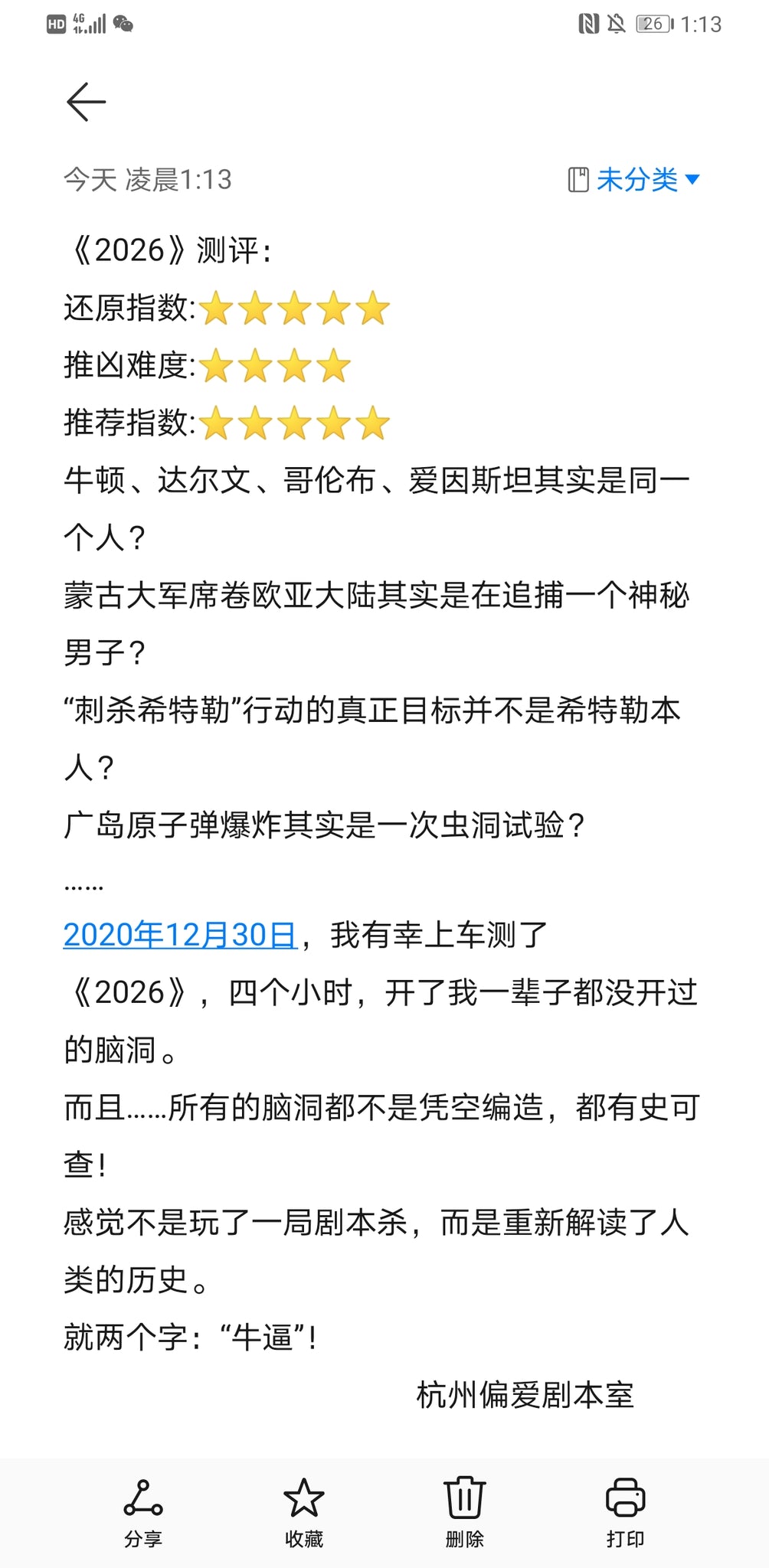Go back from the note
The width and height of the screenshot is (769, 1568).
[86, 102]
